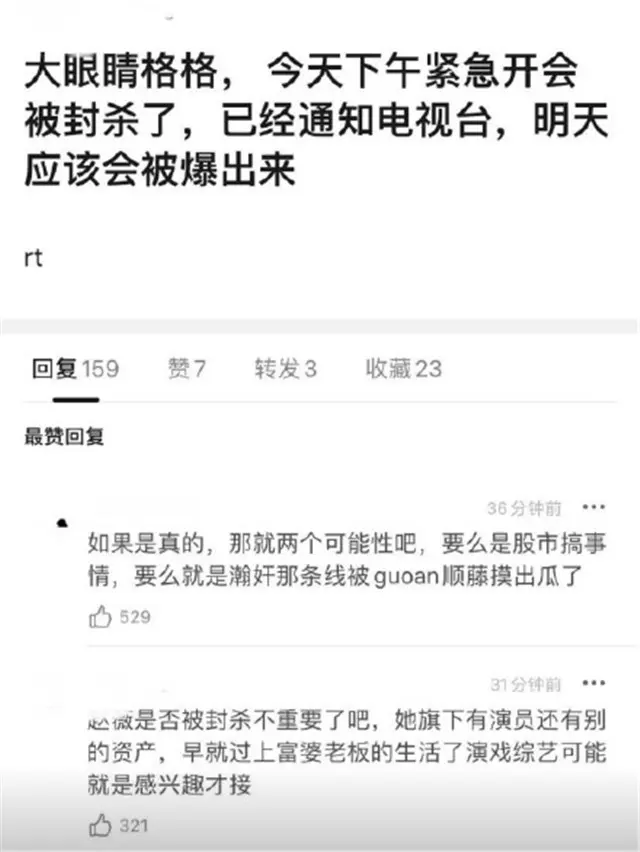Like the comment with 529 likes
The image size is (640, 852).
tap(101, 617)
